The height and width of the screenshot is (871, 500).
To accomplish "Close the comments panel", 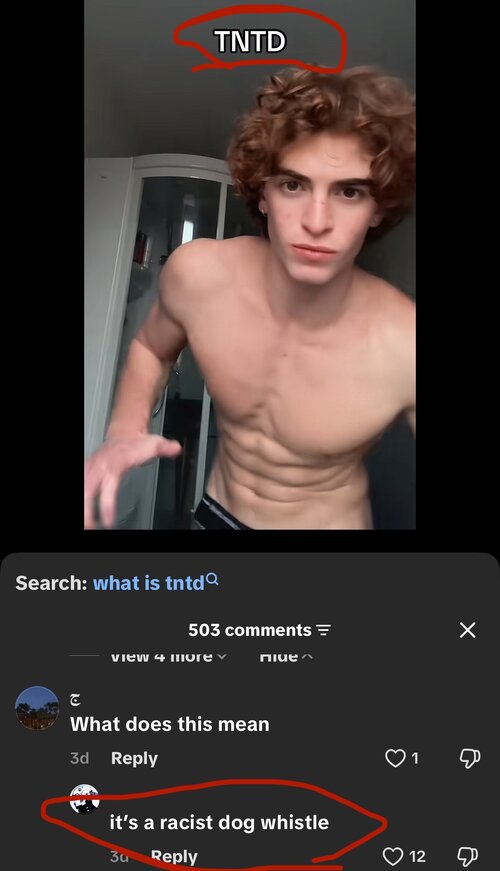I will click(467, 630).
